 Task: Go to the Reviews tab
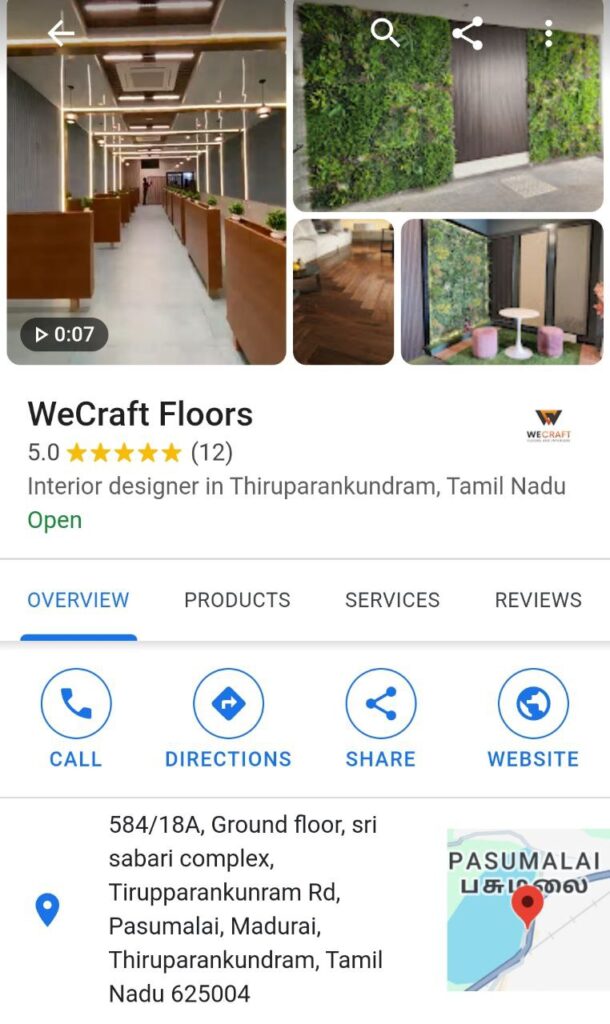(538, 600)
